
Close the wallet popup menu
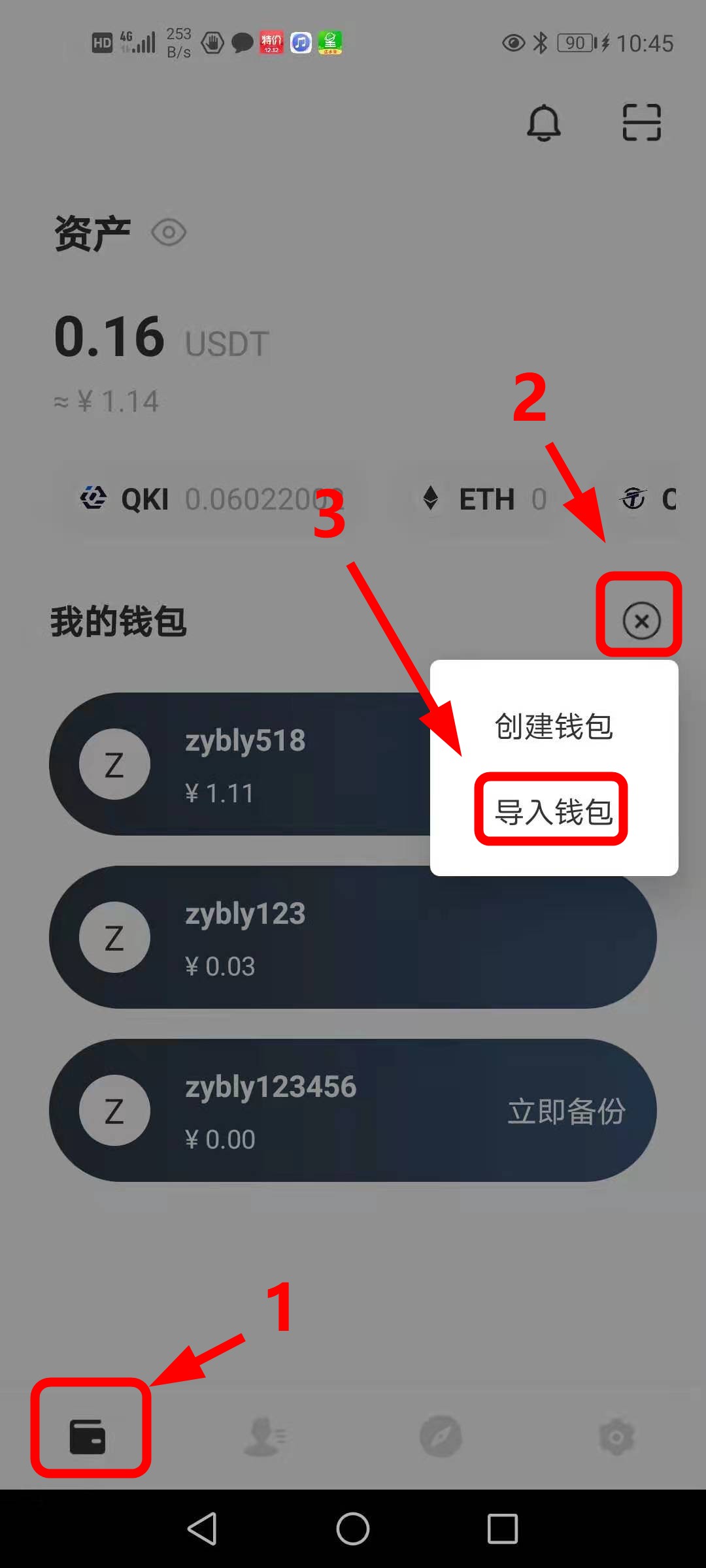point(641,620)
